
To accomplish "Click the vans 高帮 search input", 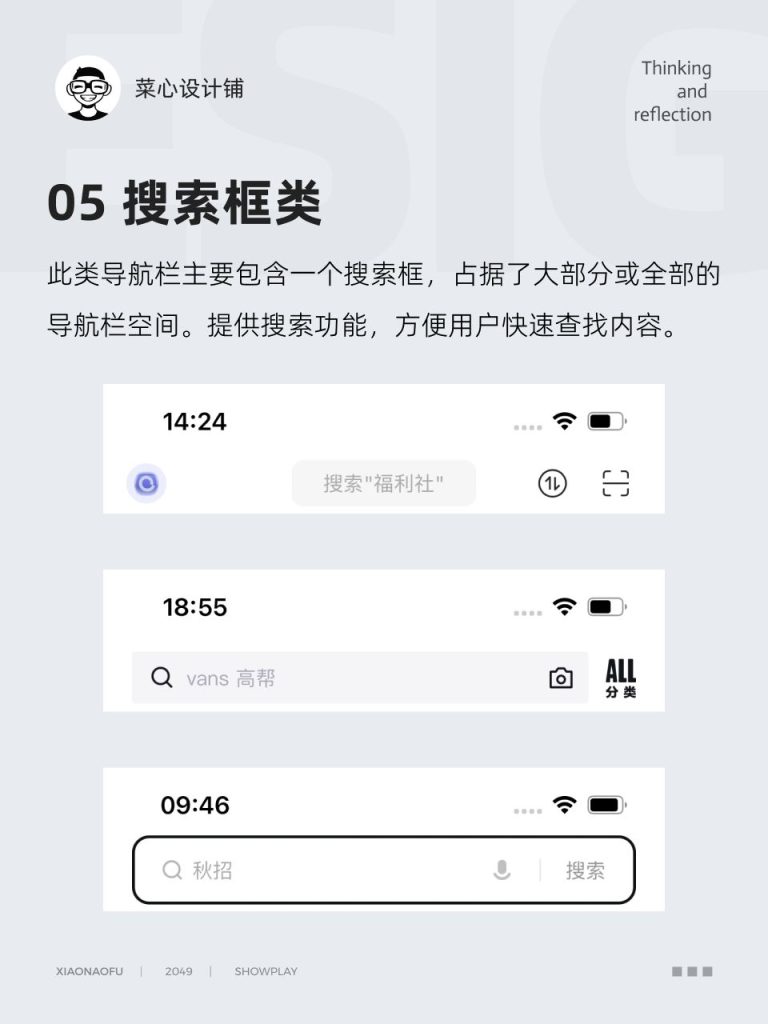I will (x=300, y=677).
